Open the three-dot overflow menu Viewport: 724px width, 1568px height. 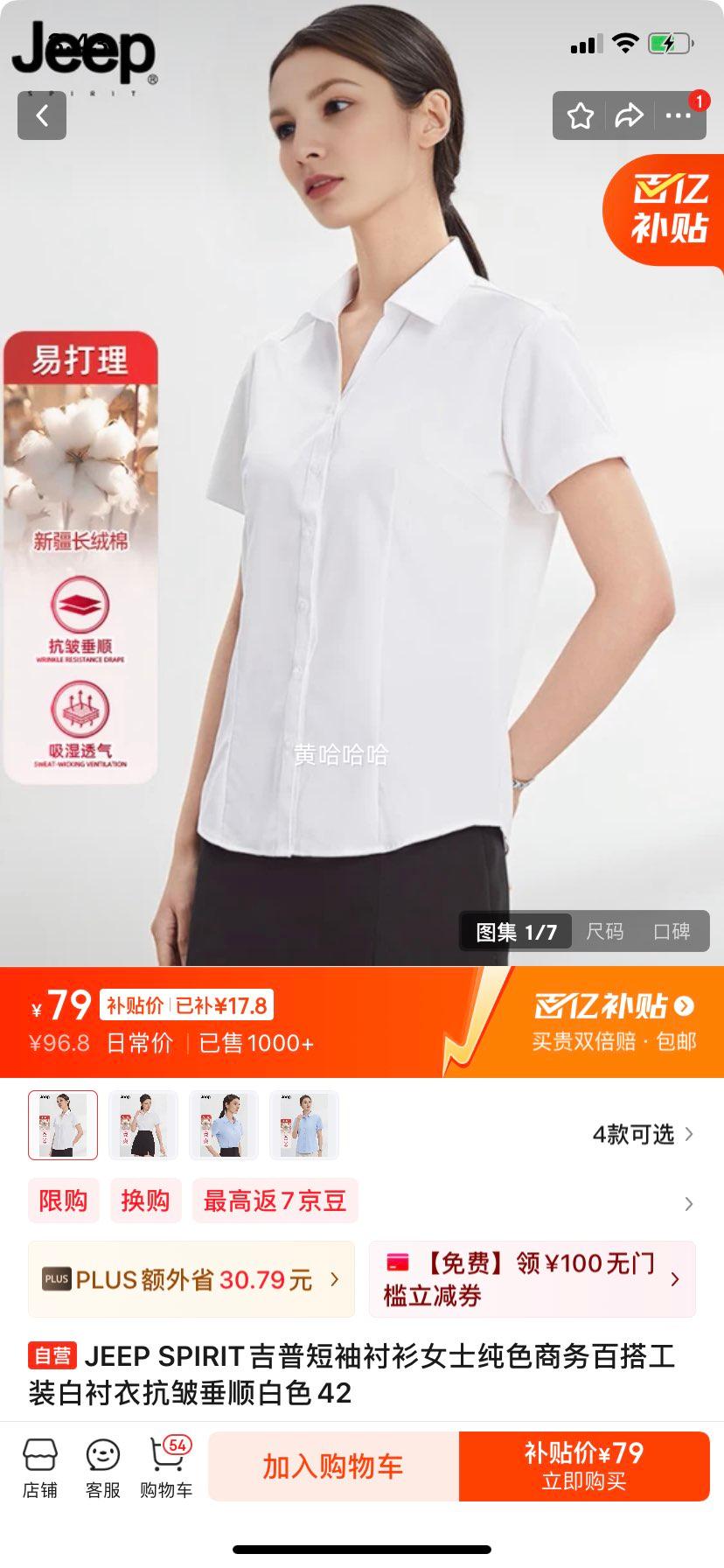pos(679,115)
